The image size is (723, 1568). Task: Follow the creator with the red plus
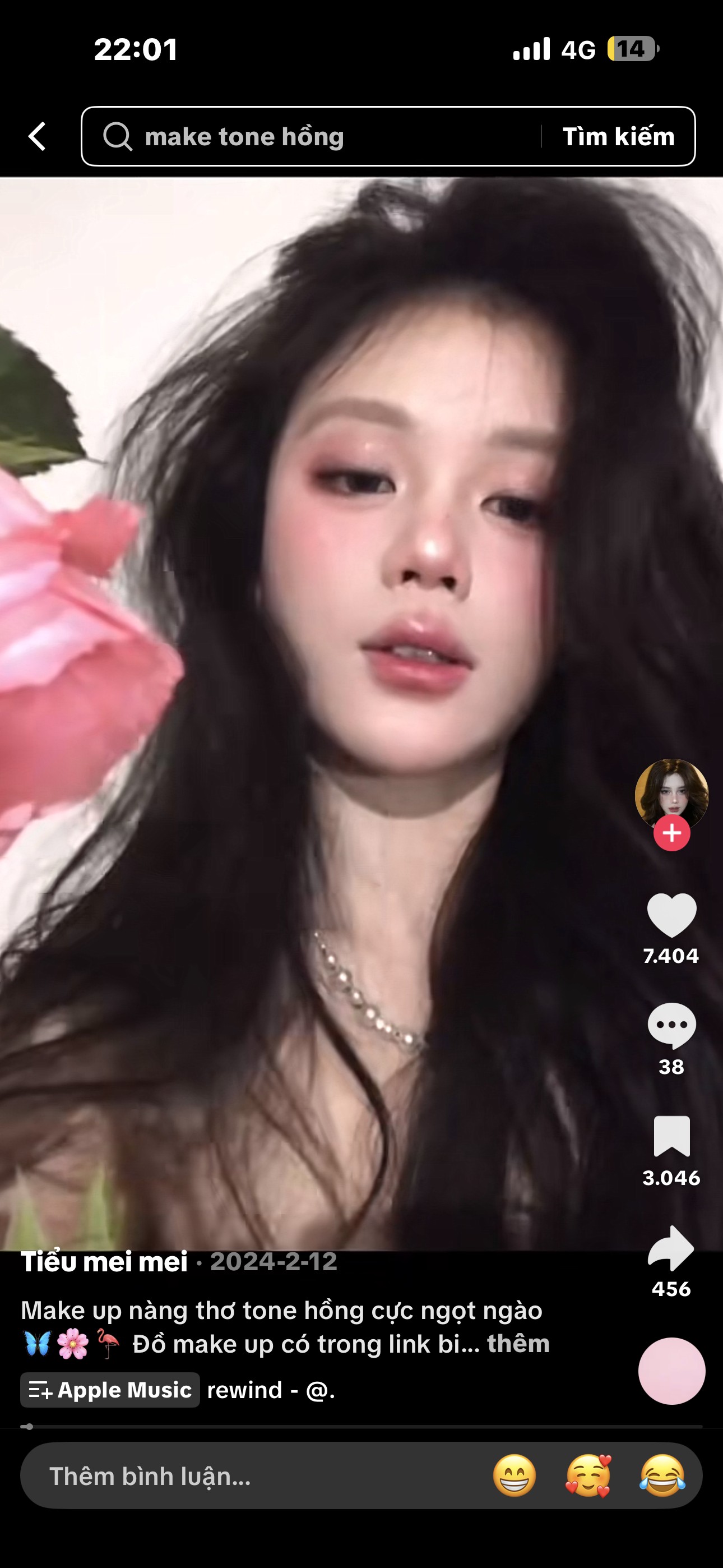tap(671, 833)
